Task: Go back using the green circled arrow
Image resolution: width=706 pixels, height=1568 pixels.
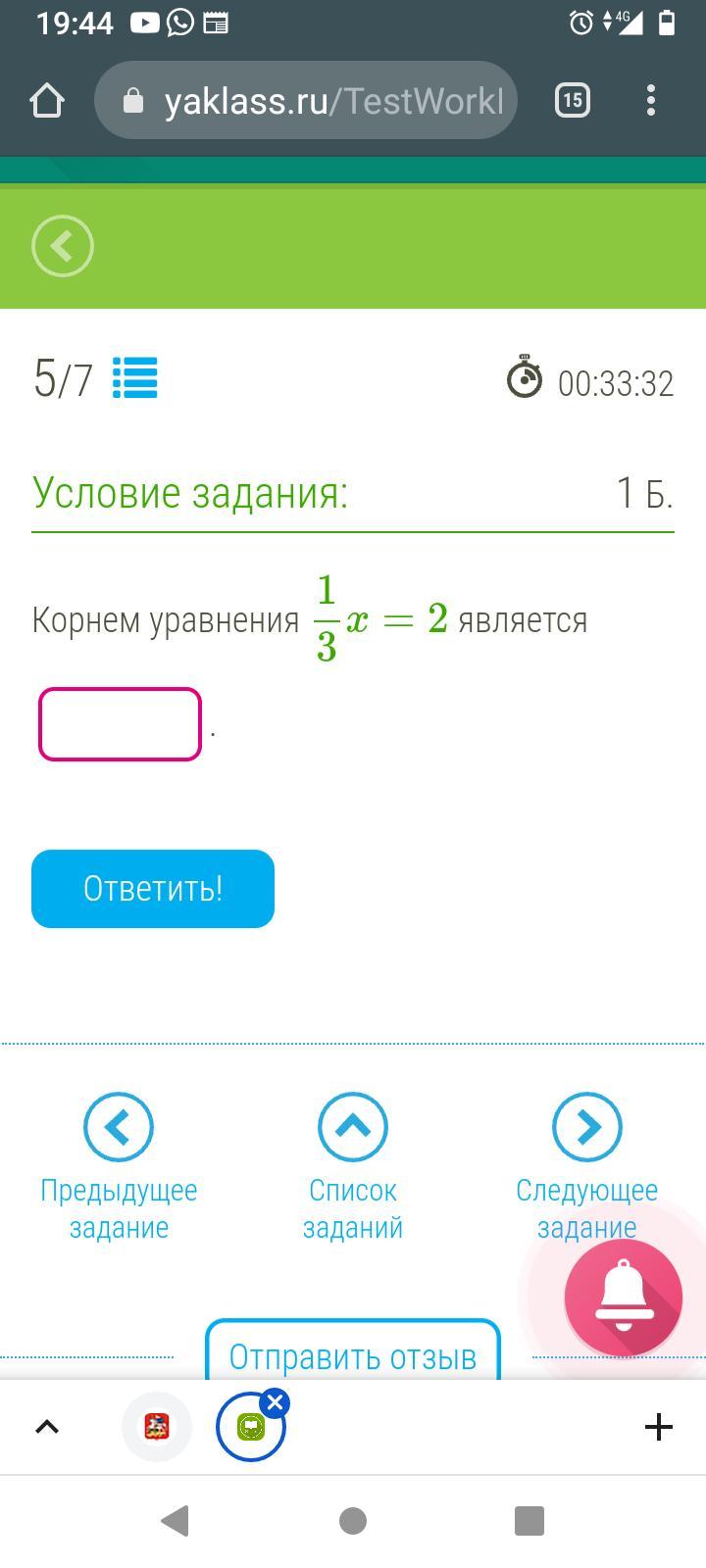Action: click(x=63, y=245)
